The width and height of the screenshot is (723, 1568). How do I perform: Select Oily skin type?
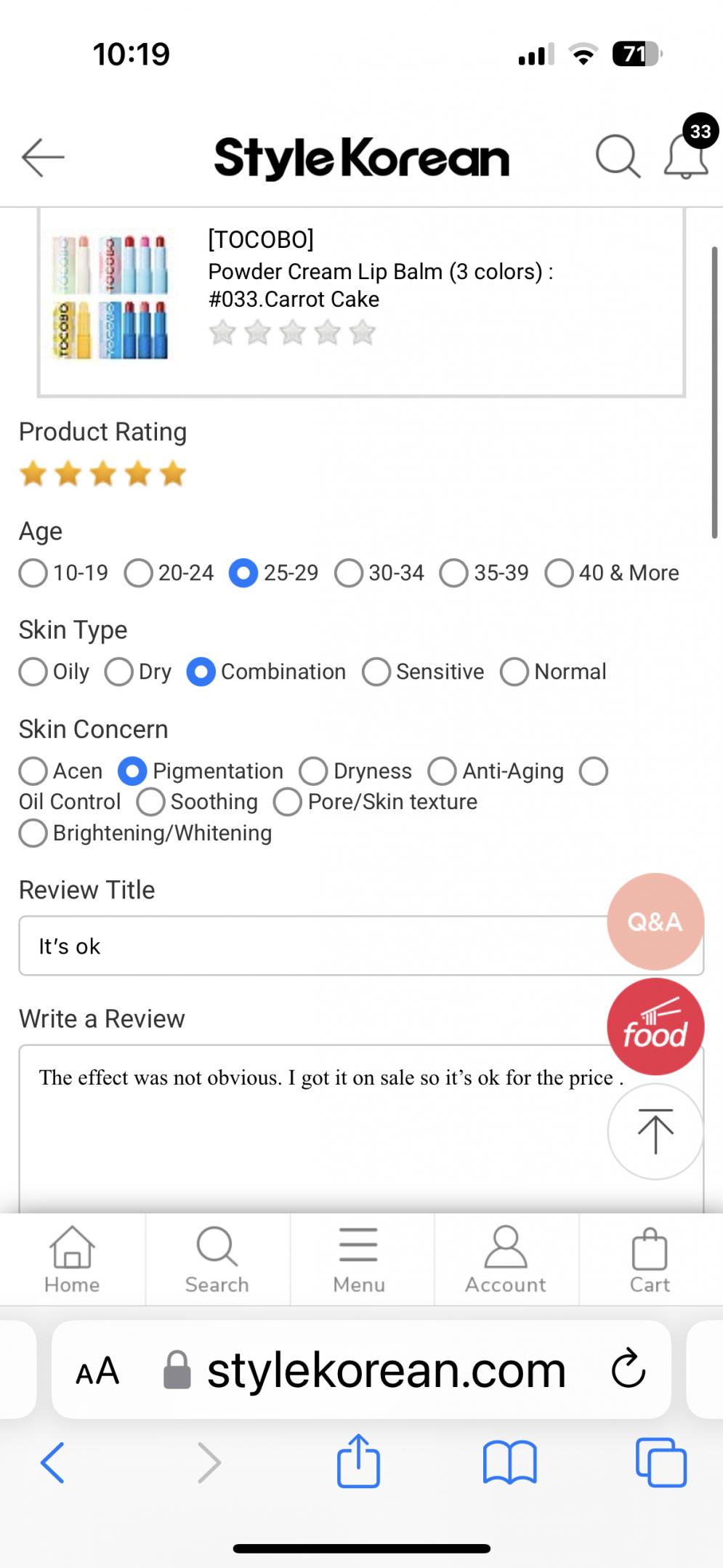33,672
